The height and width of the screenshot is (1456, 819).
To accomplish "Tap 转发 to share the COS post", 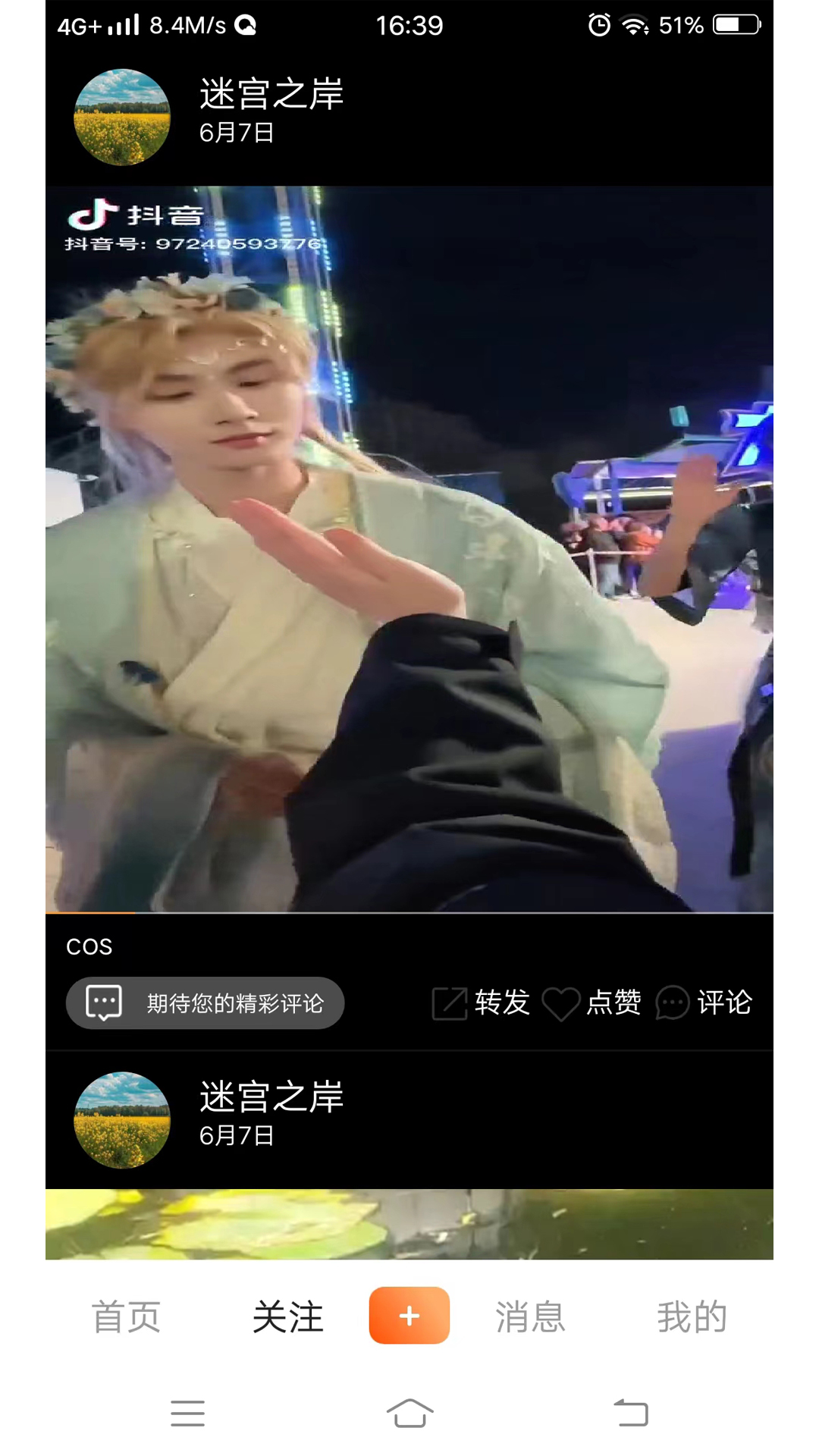I will pyautogui.click(x=481, y=1003).
